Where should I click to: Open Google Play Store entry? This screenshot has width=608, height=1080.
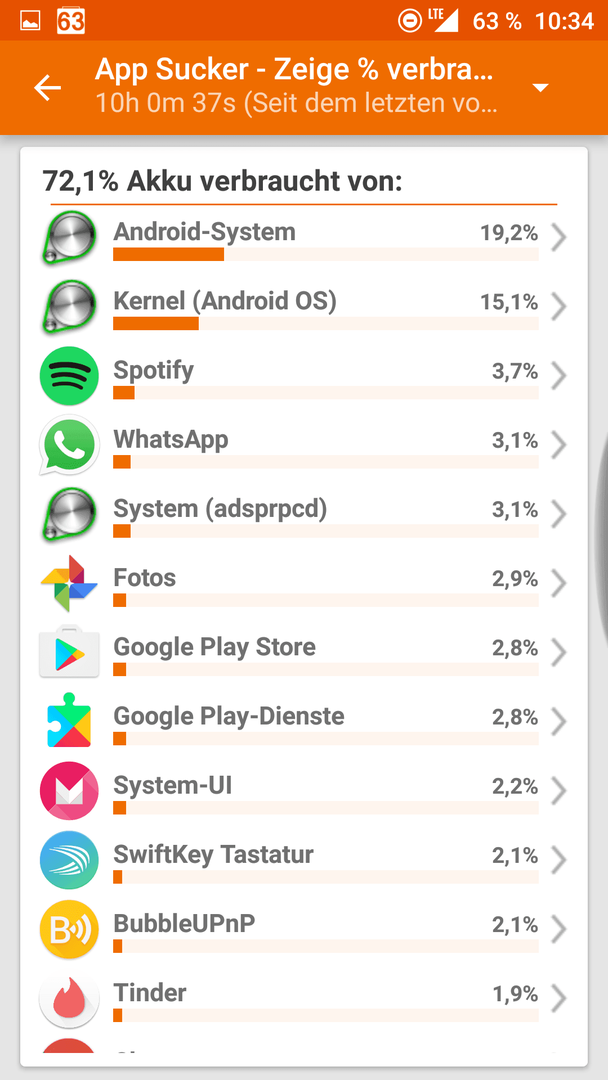[x=304, y=652]
